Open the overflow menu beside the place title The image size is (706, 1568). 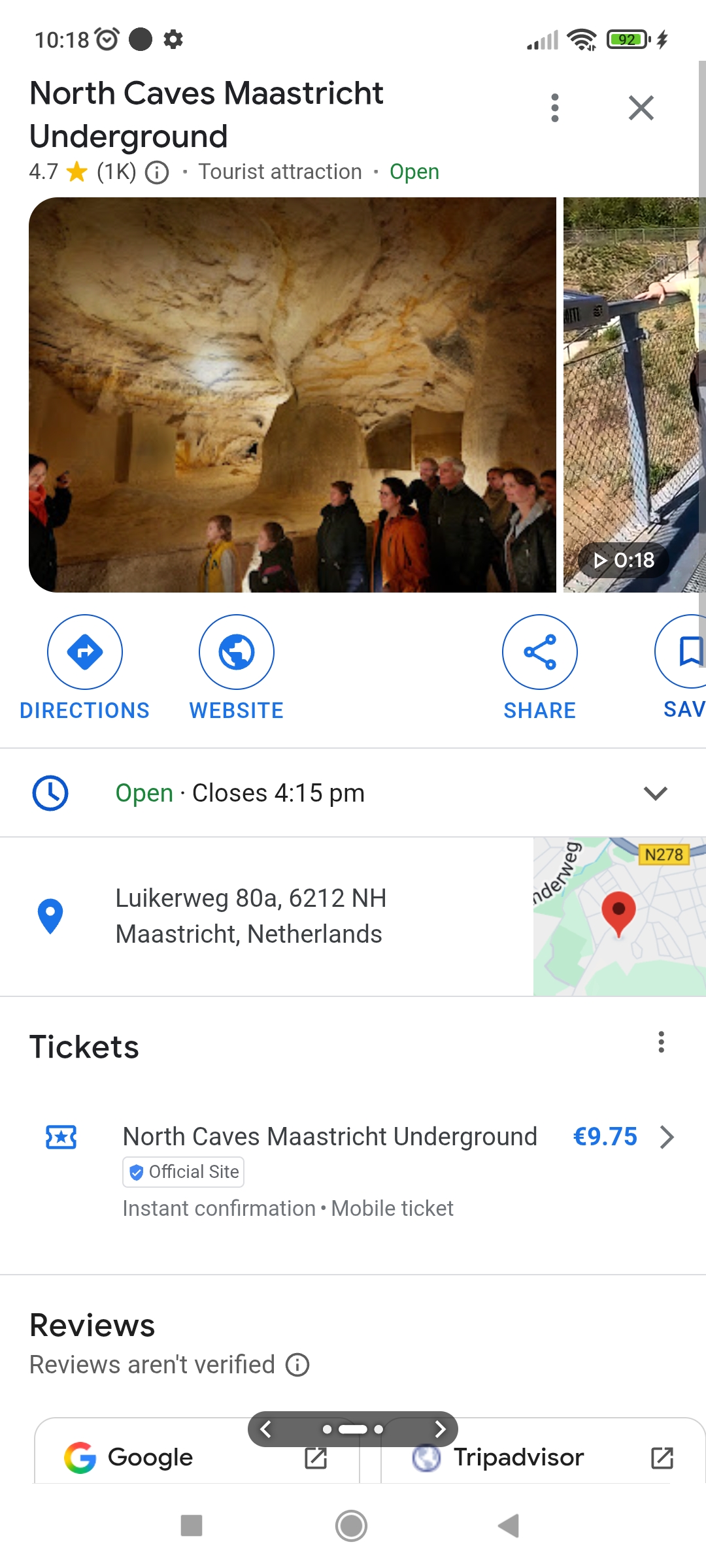(x=555, y=108)
